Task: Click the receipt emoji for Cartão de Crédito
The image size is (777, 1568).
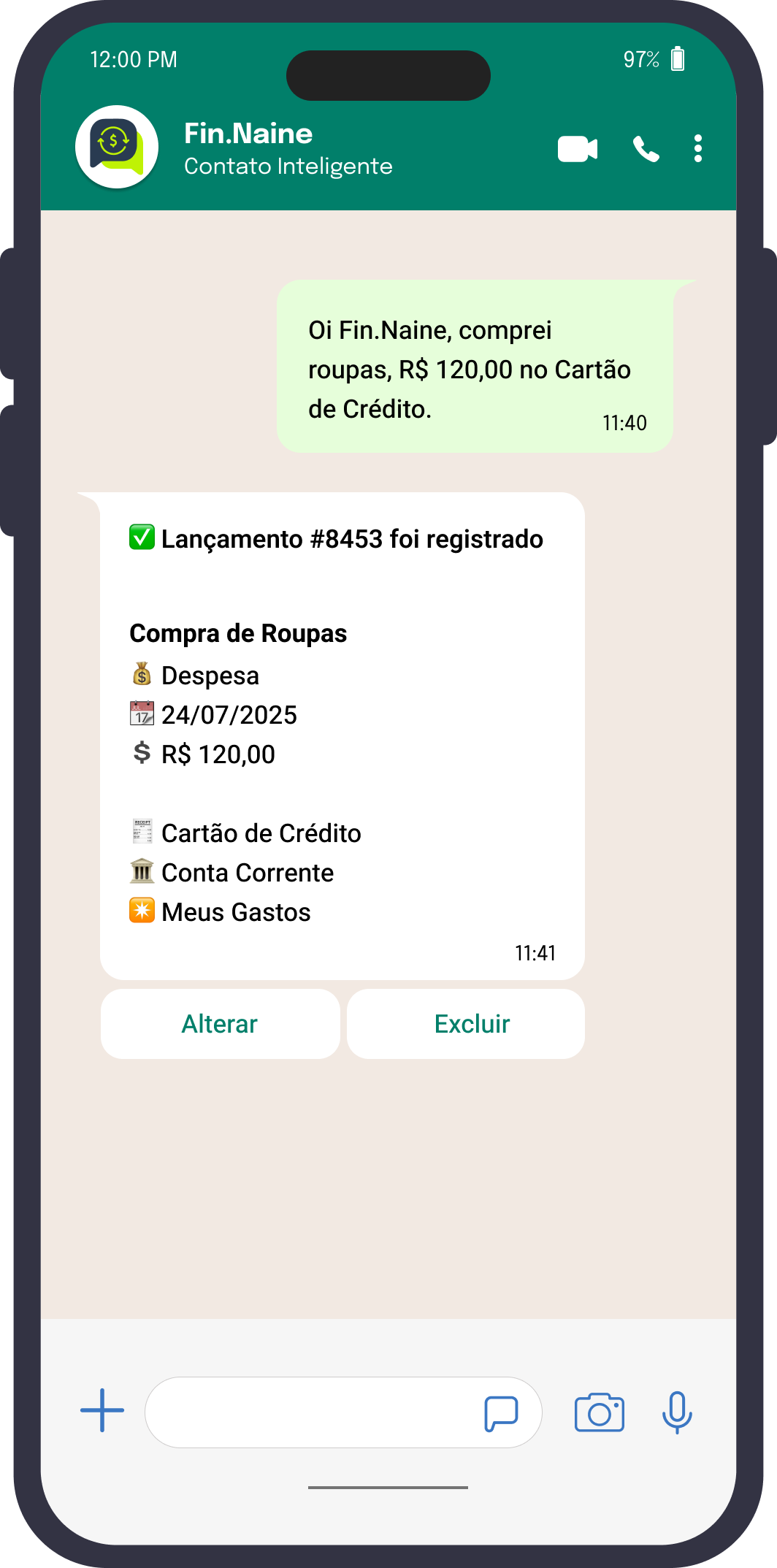Action: (141, 832)
